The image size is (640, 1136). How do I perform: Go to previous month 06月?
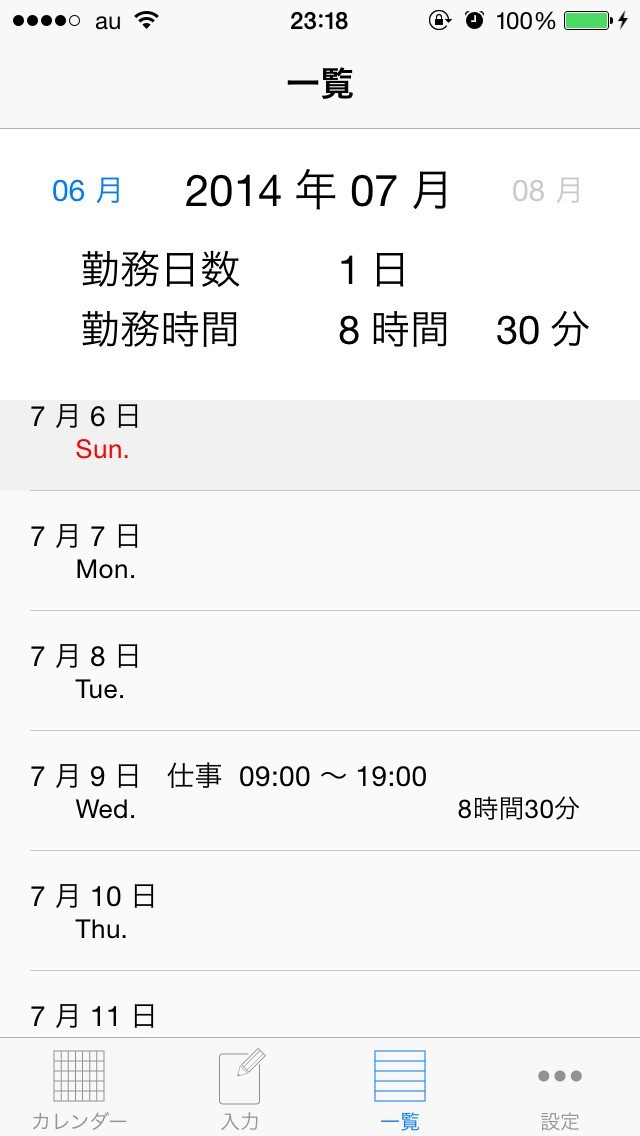87,190
